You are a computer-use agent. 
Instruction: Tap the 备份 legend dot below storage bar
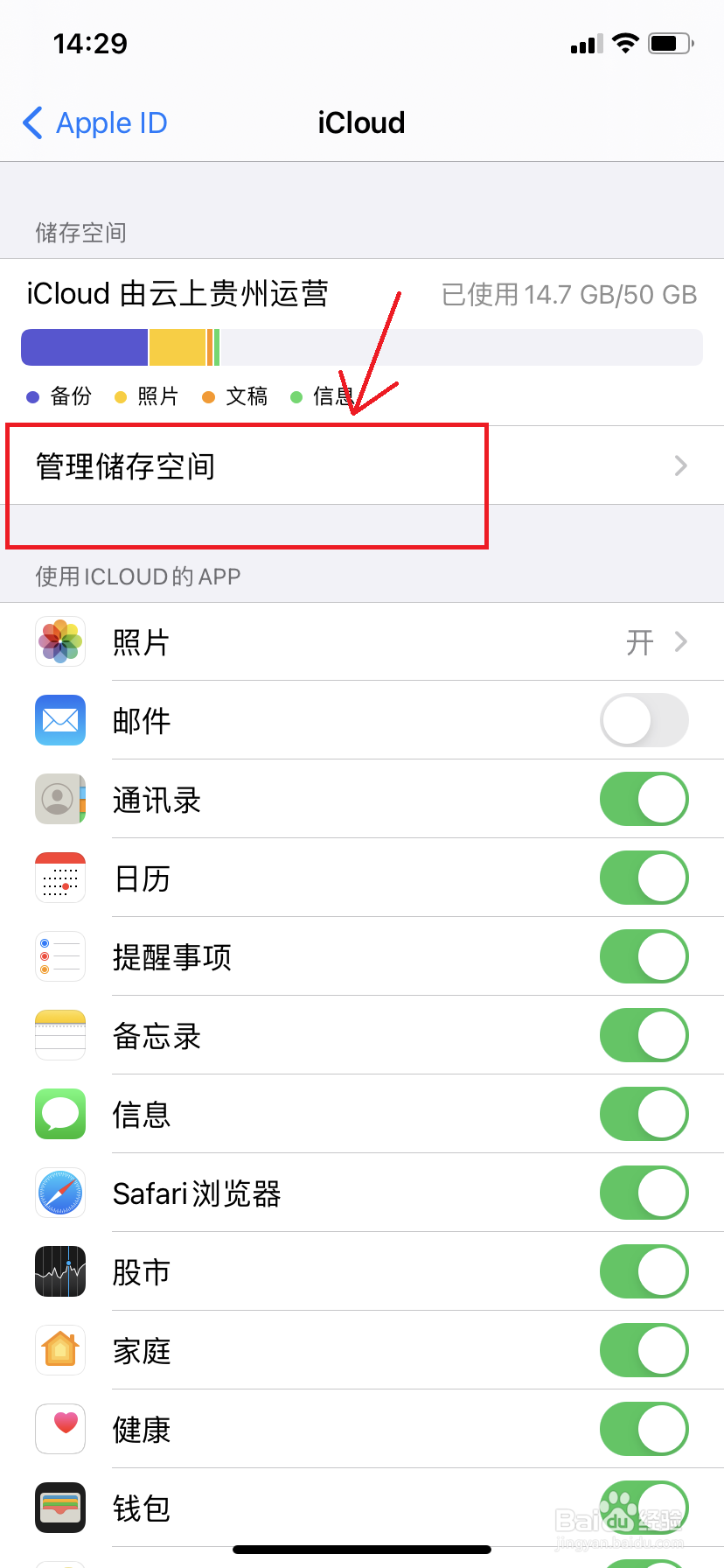coord(32,396)
